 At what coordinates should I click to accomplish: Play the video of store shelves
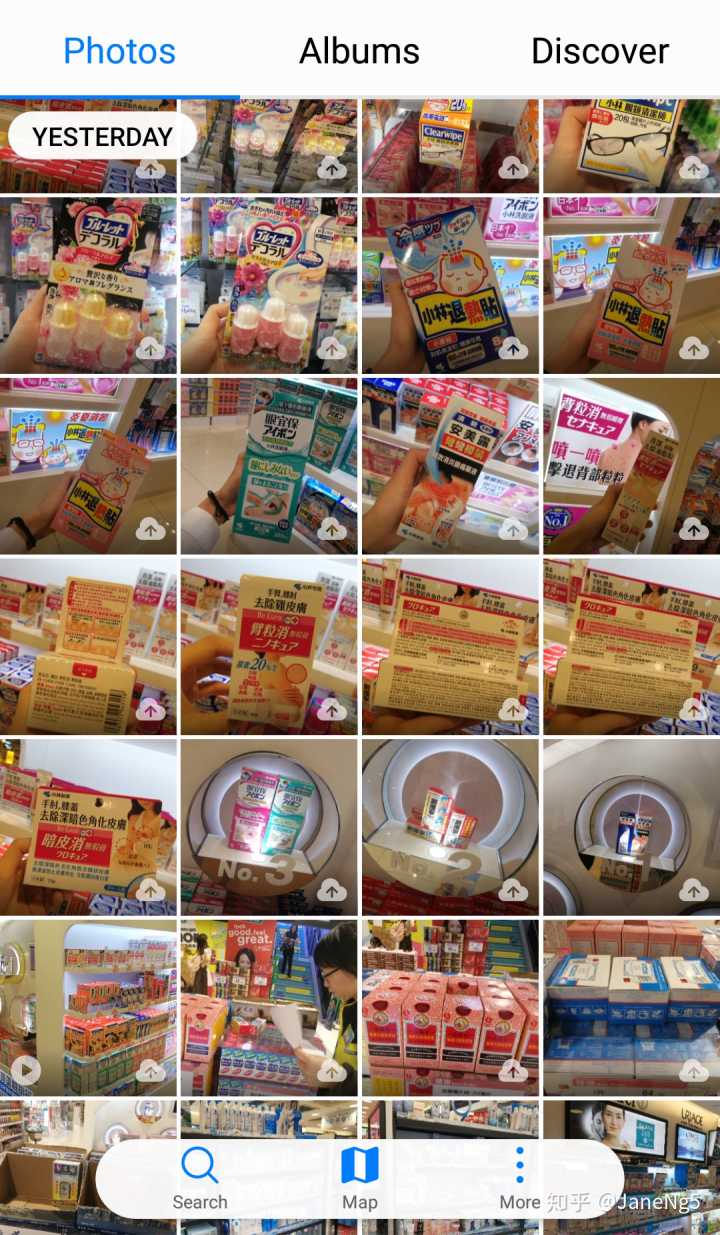pos(88,1007)
